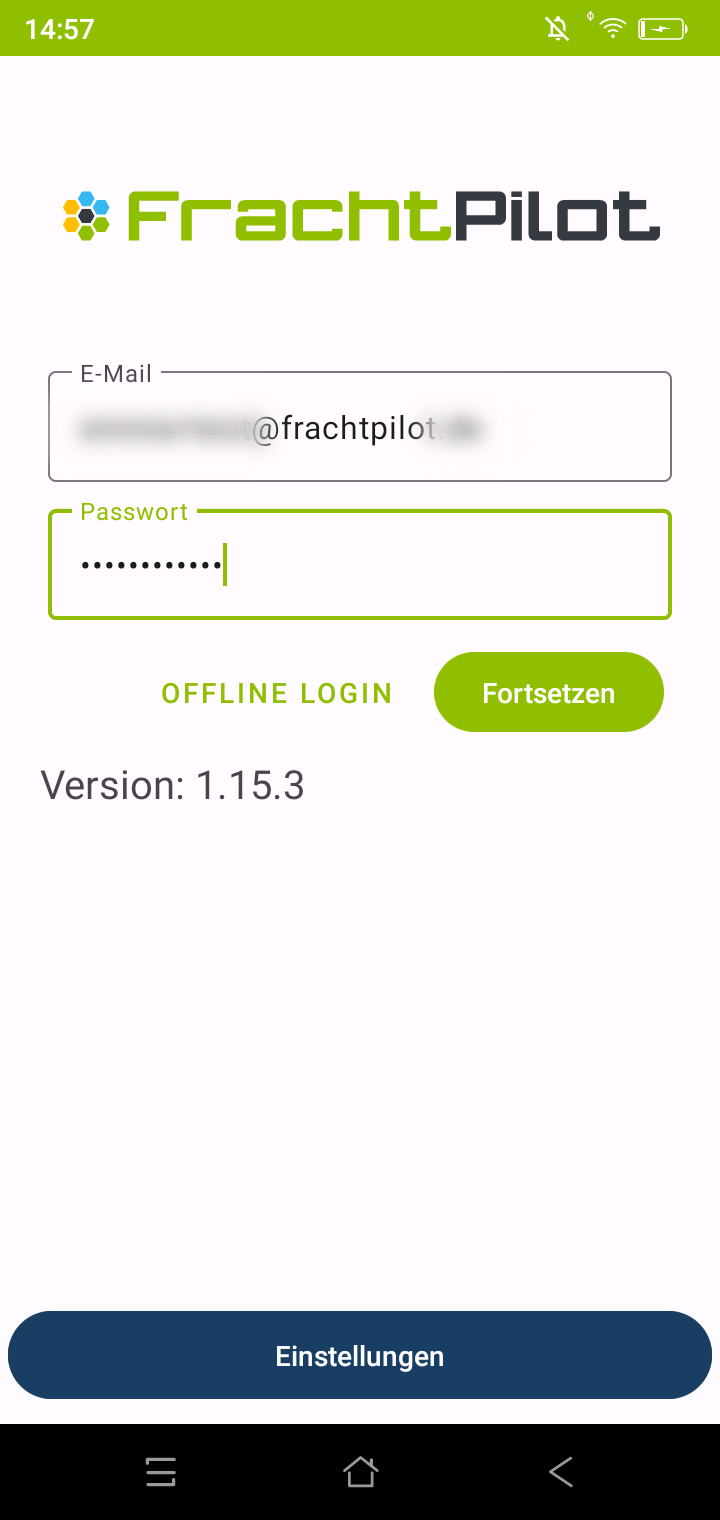Go to the system home screen

tap(360, 1472)
